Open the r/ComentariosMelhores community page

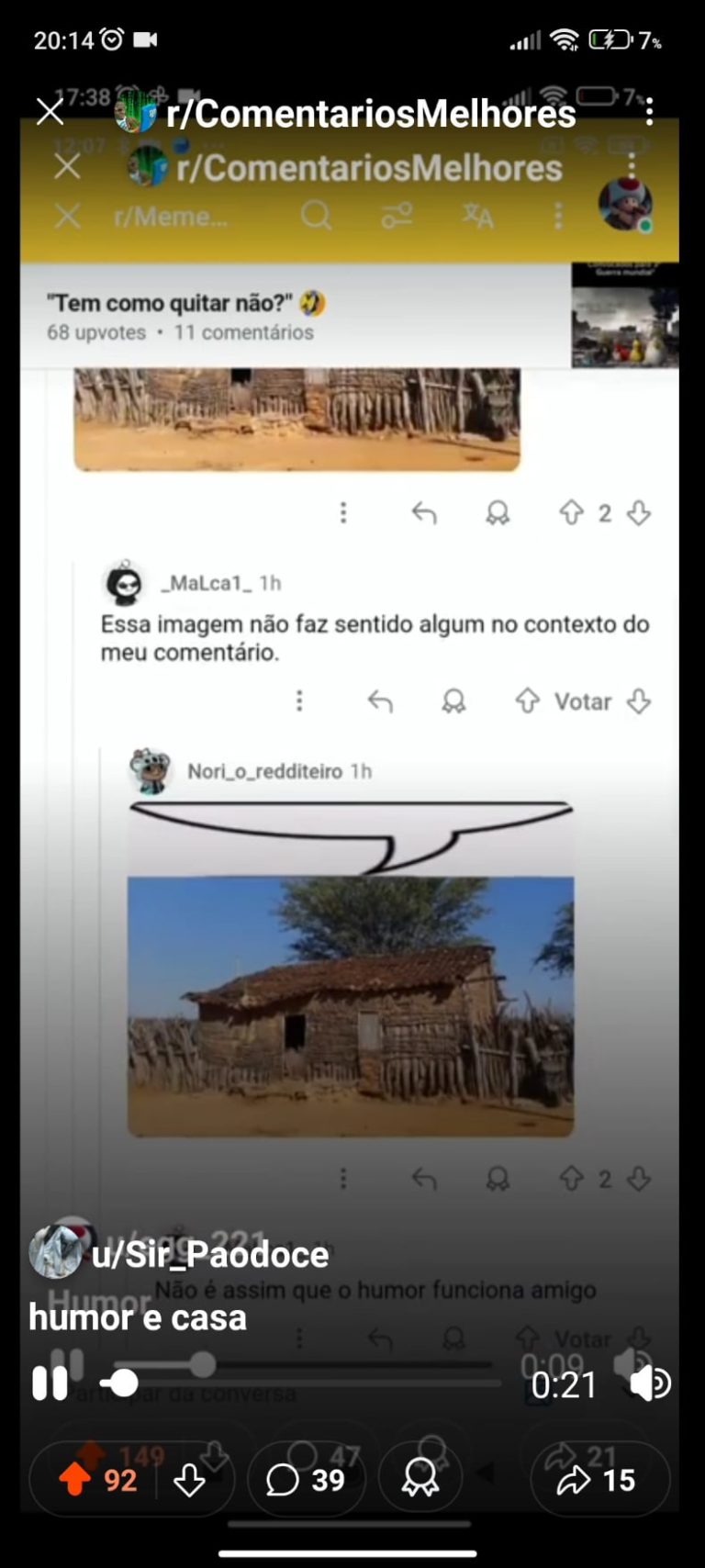pyautogui.click(x=370, y=114)
